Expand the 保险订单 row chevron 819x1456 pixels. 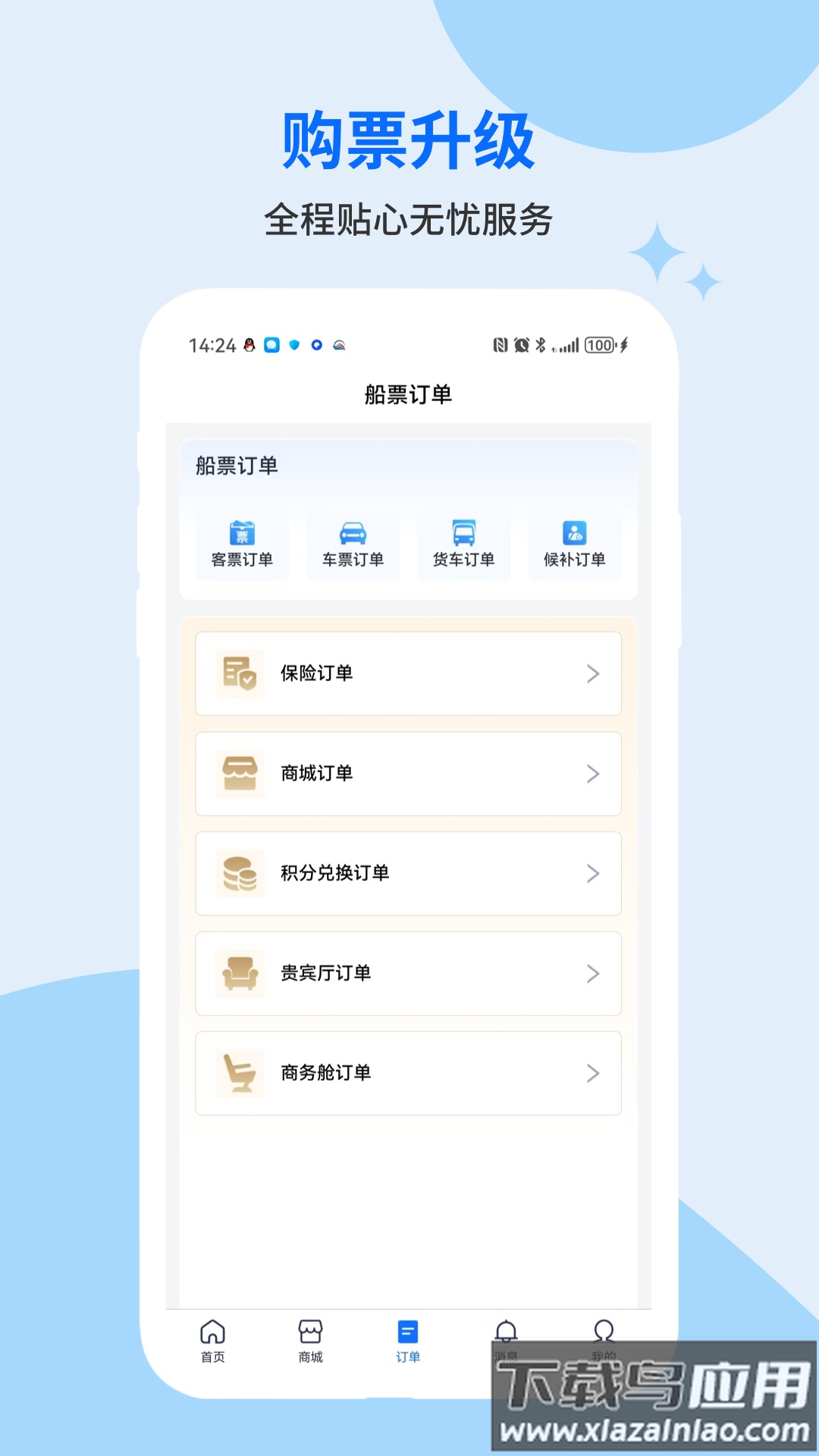tap(592, 673)
